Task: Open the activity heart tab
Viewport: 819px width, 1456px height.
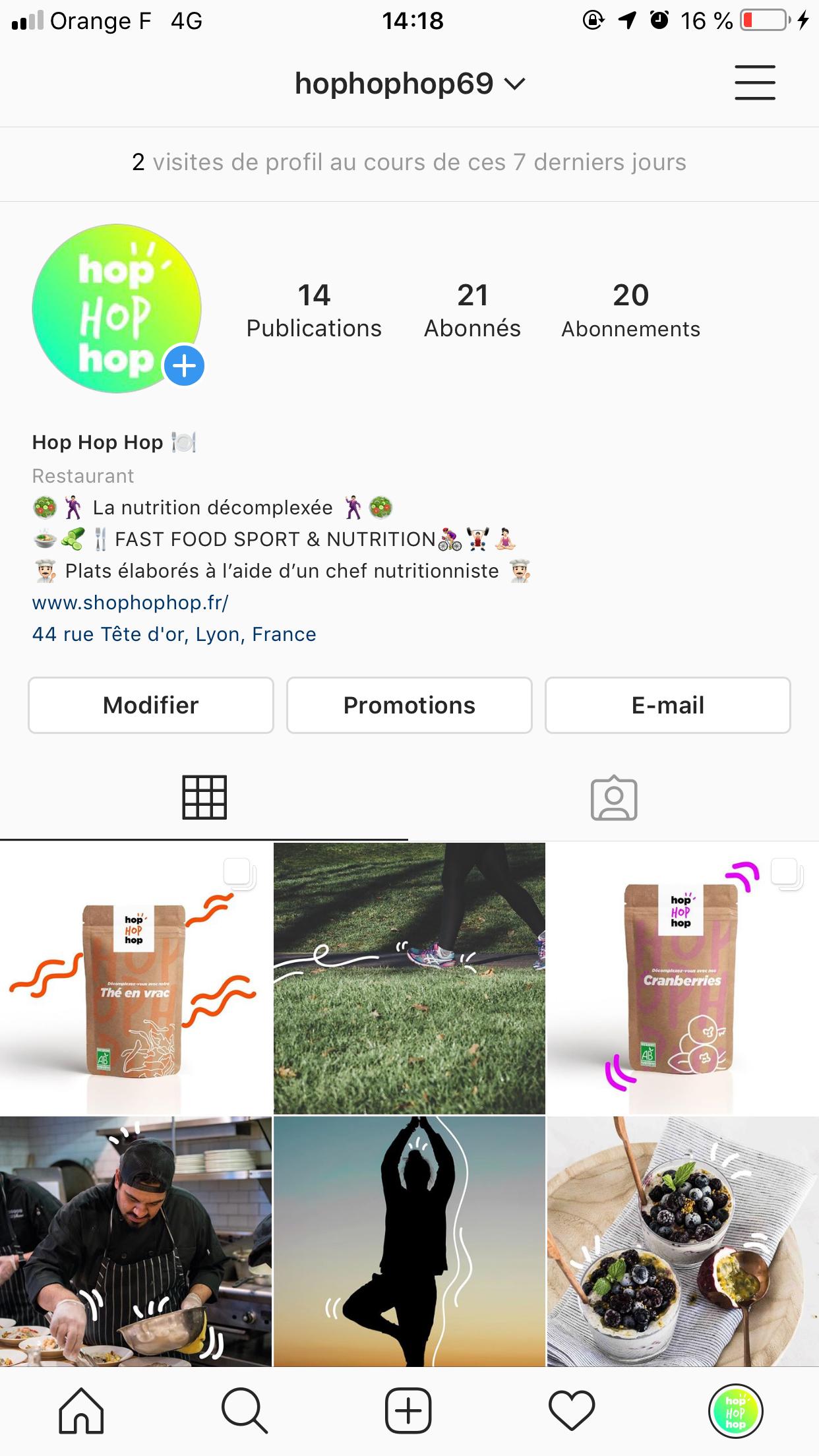Action: coord(572,1411)
